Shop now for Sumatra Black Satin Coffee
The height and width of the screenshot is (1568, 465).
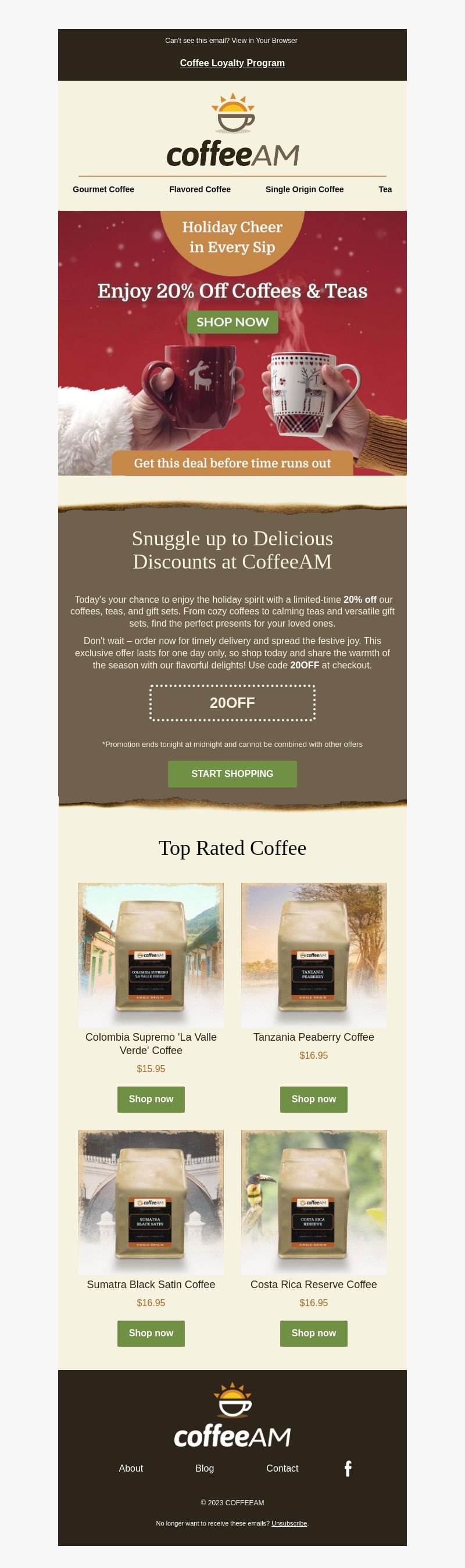click(151, 1333)
